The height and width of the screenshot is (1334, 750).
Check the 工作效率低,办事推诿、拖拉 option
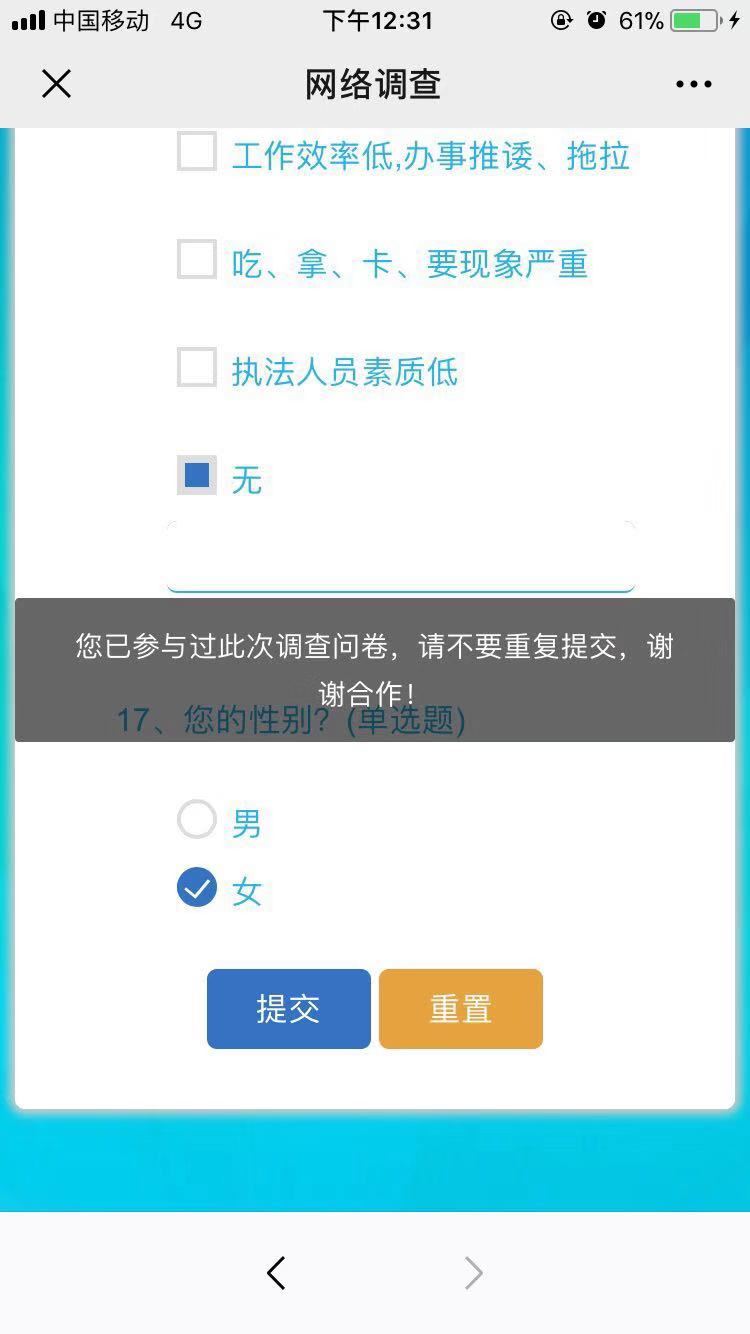click(x=197, y=152)
